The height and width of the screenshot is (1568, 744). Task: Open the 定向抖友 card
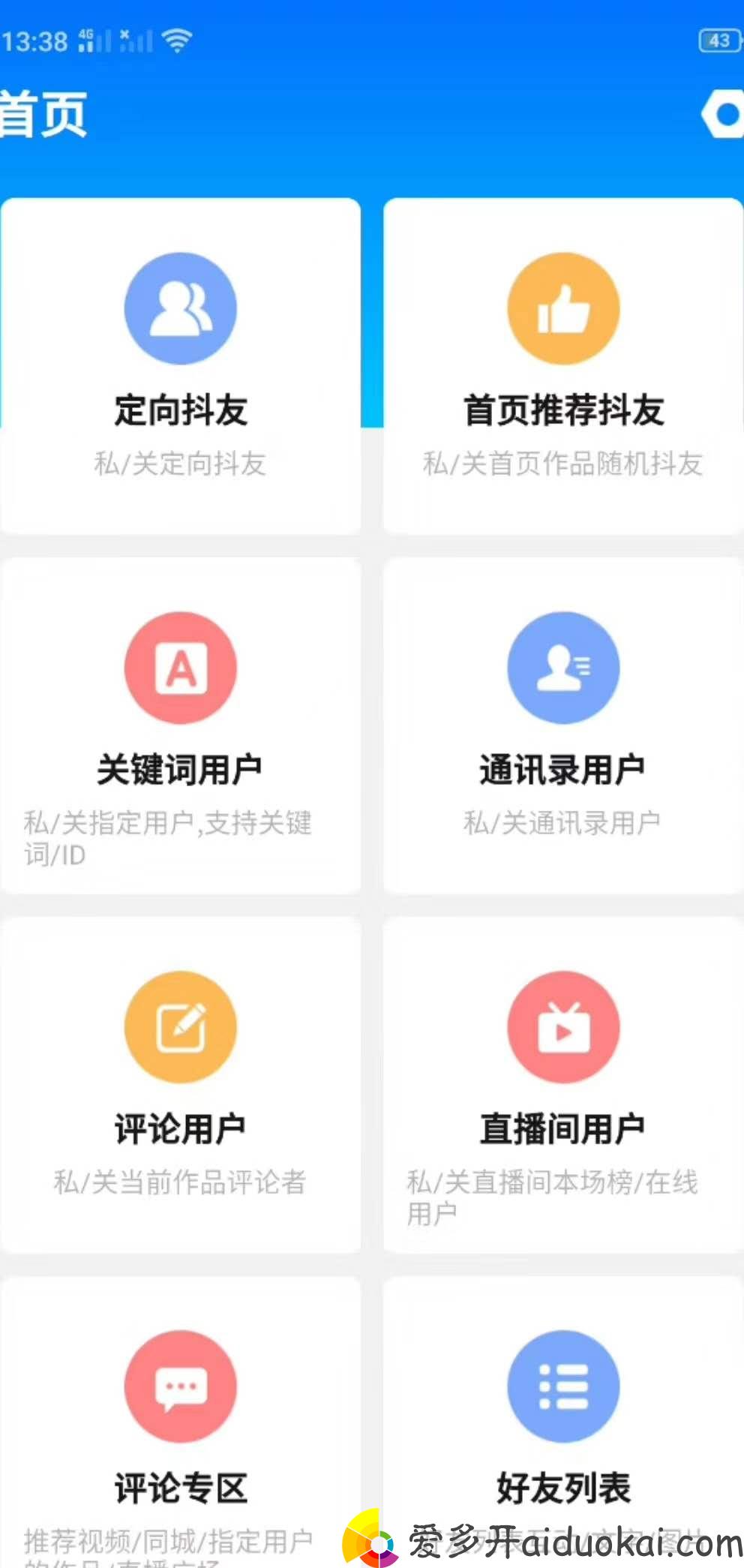181,366
